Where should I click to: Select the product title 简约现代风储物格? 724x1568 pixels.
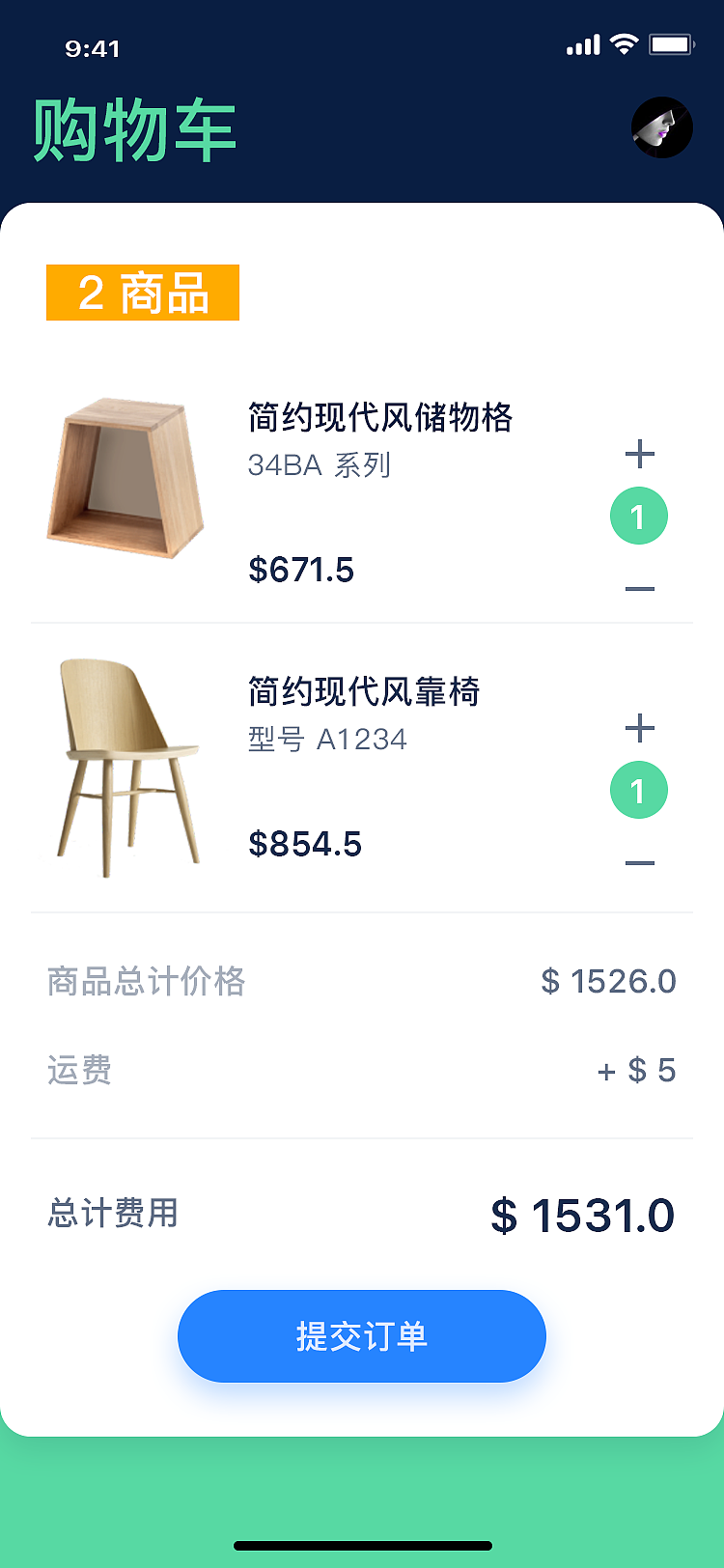coord(380,419)
